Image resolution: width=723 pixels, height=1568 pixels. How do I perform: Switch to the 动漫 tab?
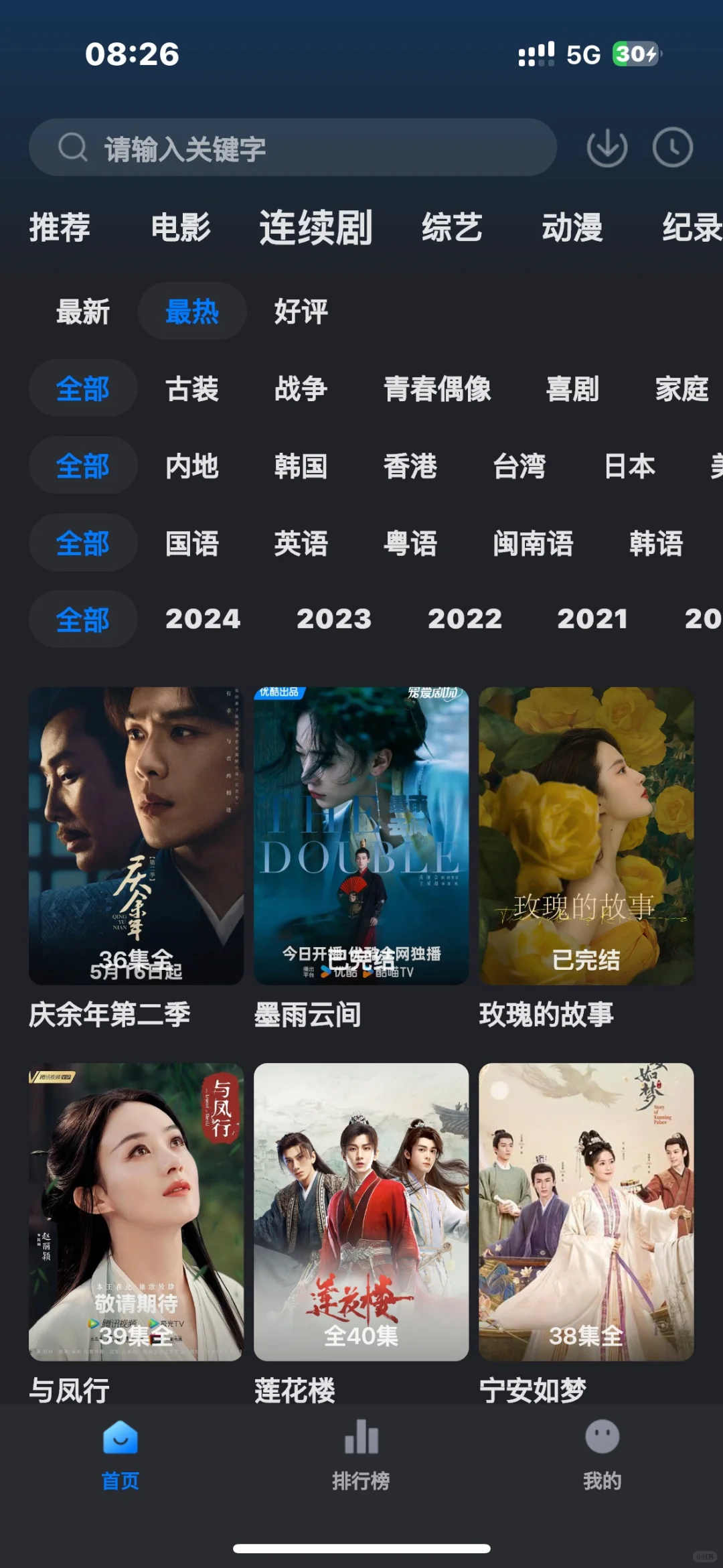coord(572,228)
